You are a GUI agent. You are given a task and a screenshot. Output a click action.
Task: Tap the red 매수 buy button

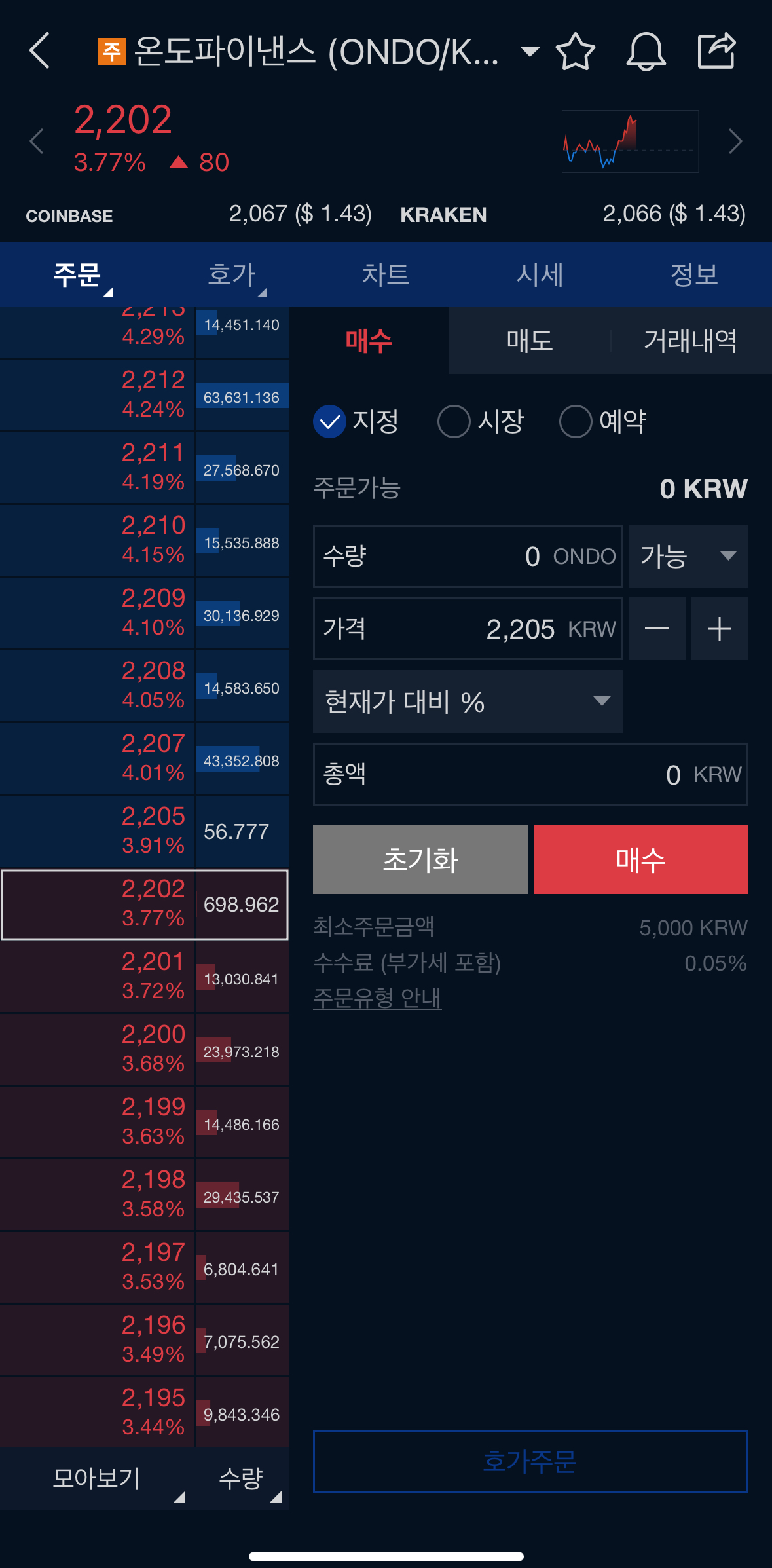click(x=640, y=859)
